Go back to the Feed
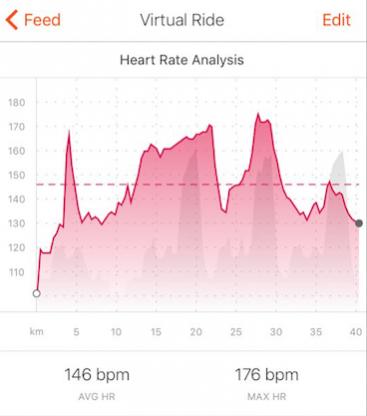The image size is (367, 416). coord(33,20)
